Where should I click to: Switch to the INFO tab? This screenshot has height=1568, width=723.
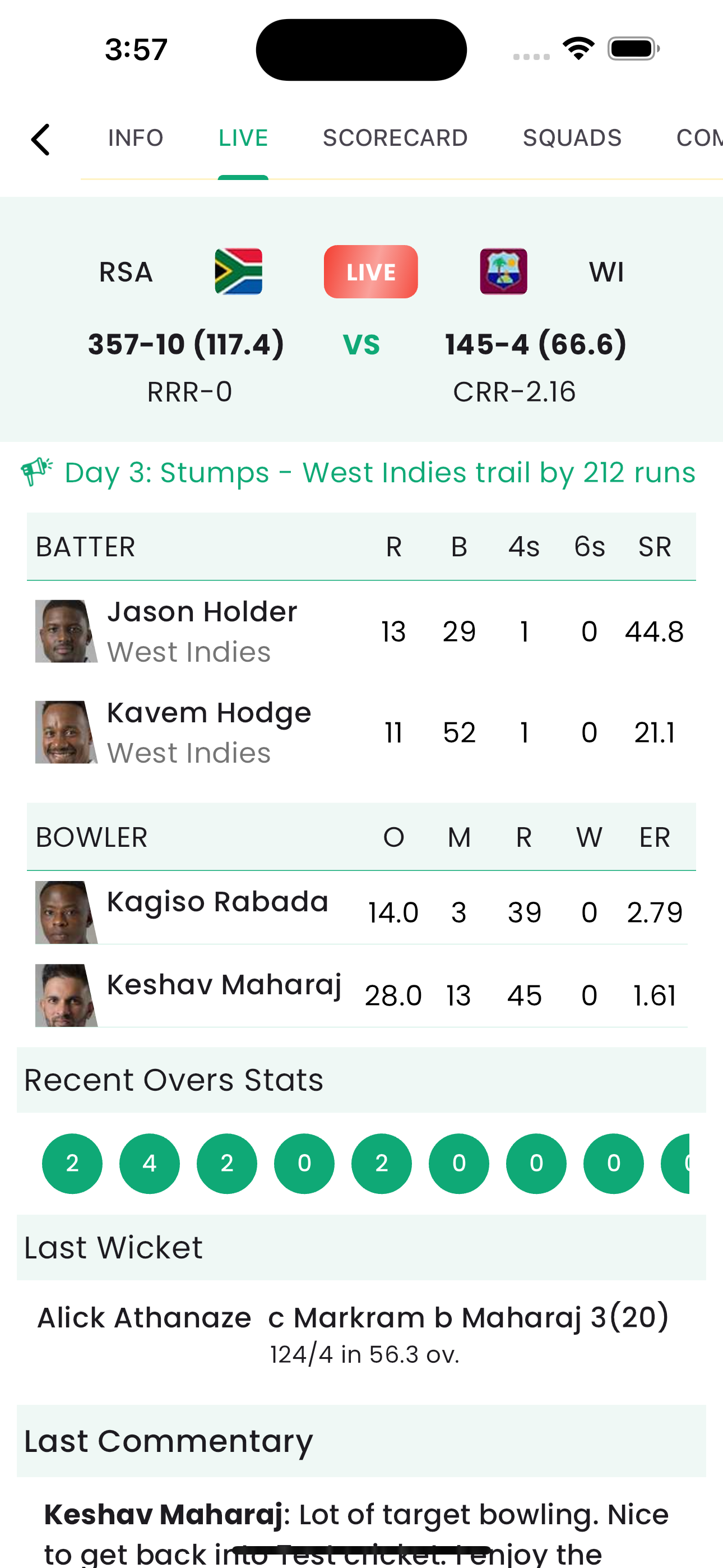(x=135, y=138)
